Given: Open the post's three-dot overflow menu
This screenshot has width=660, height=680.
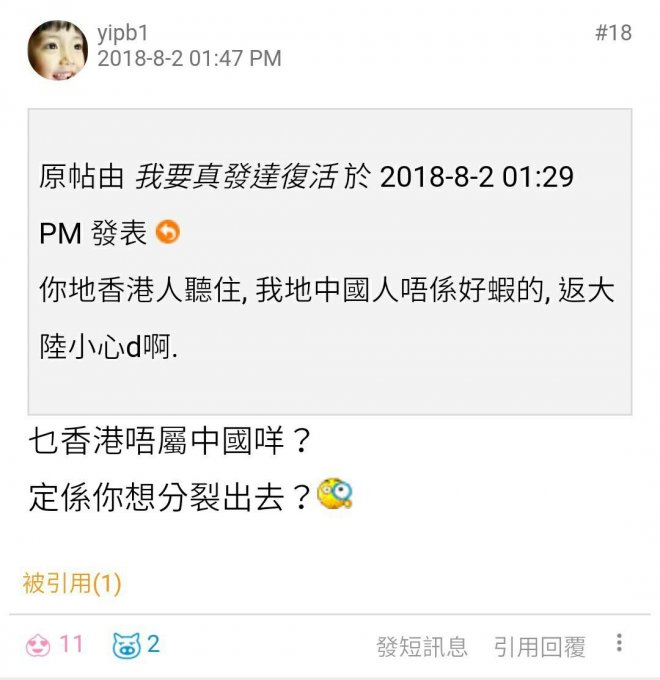Looking at the screenshot, I should pos(619,643).
